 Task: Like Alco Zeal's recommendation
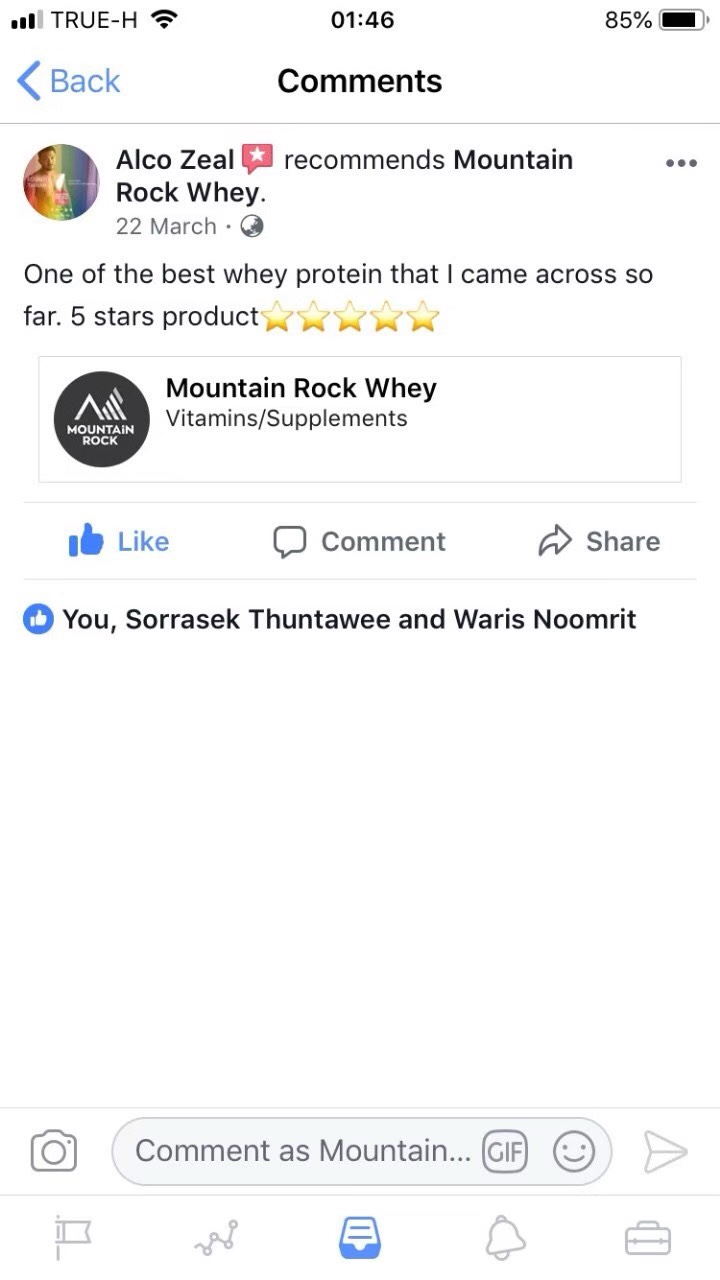point(119,541)
